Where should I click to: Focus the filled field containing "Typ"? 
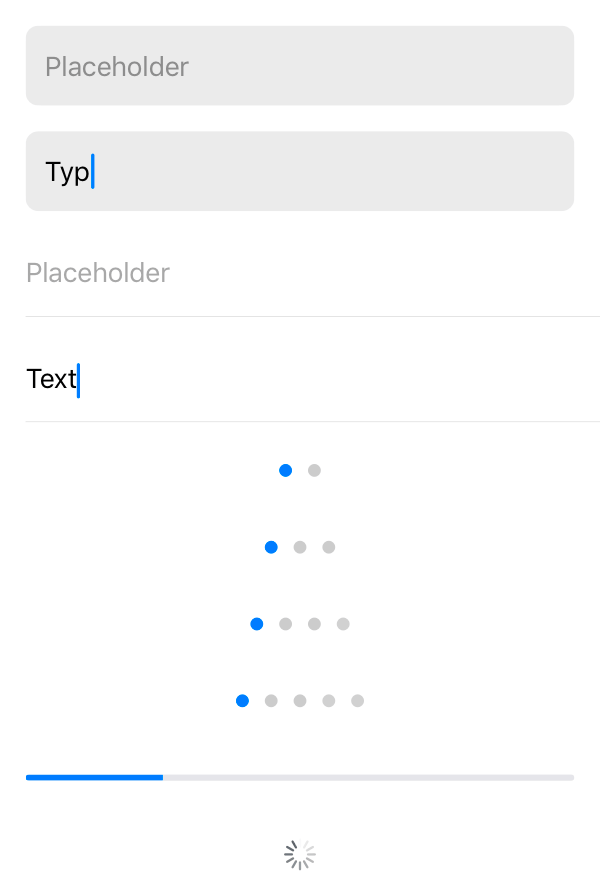pyautogui.click(x=300, y=171)
